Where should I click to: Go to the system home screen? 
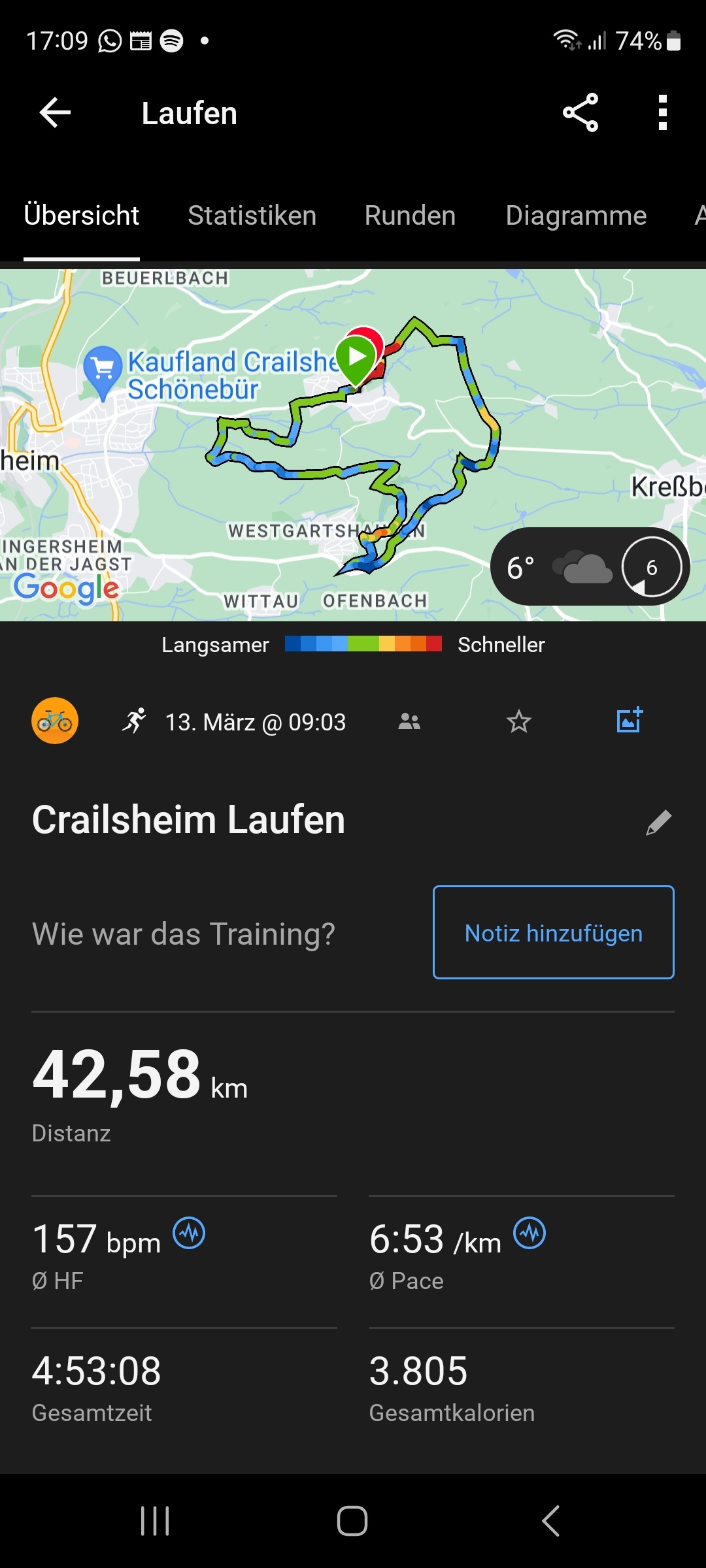tap(352, 1520)
